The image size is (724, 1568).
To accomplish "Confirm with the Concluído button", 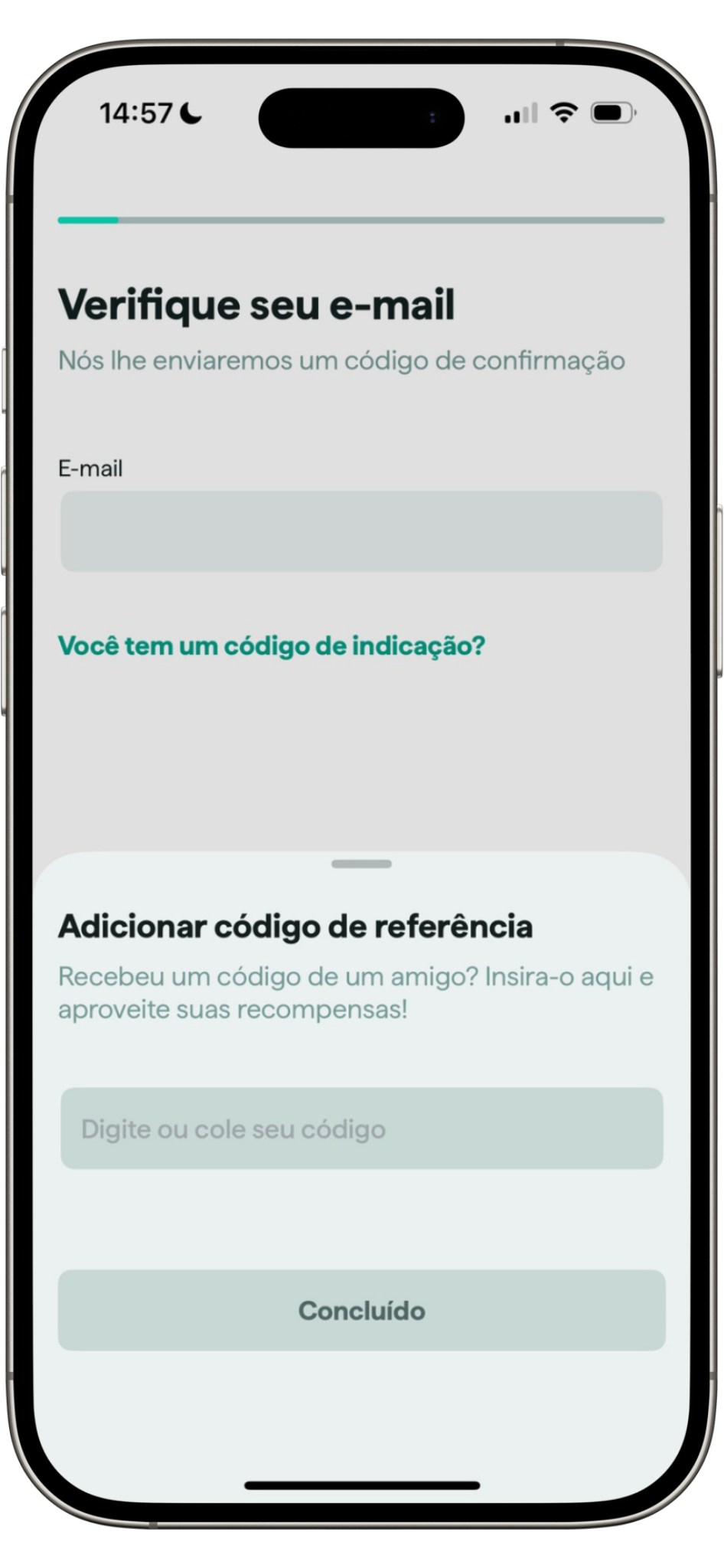I will coord(361,1310).
